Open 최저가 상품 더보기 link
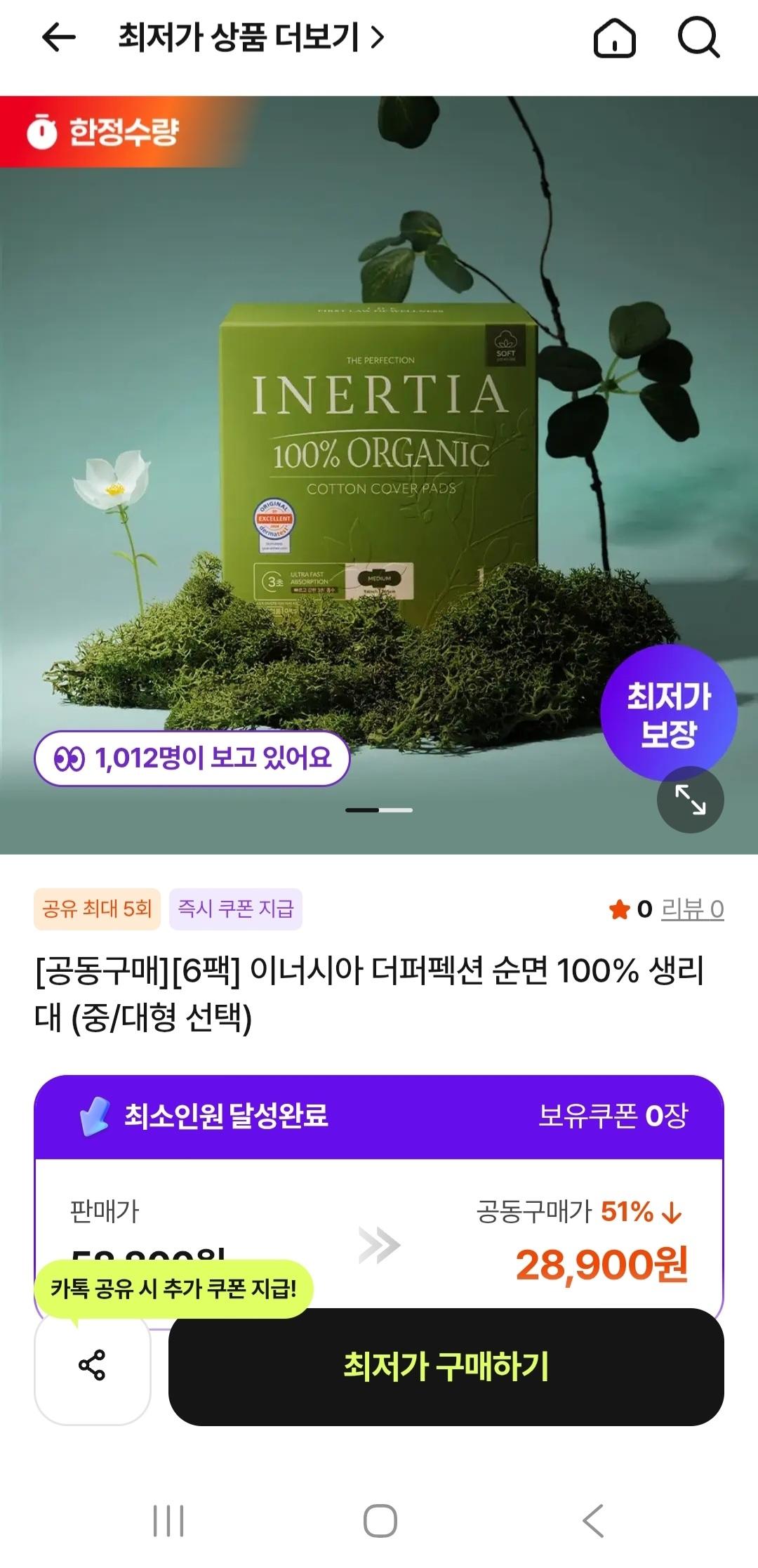The width and height of the screenshot is (758, 1568). 251,37
